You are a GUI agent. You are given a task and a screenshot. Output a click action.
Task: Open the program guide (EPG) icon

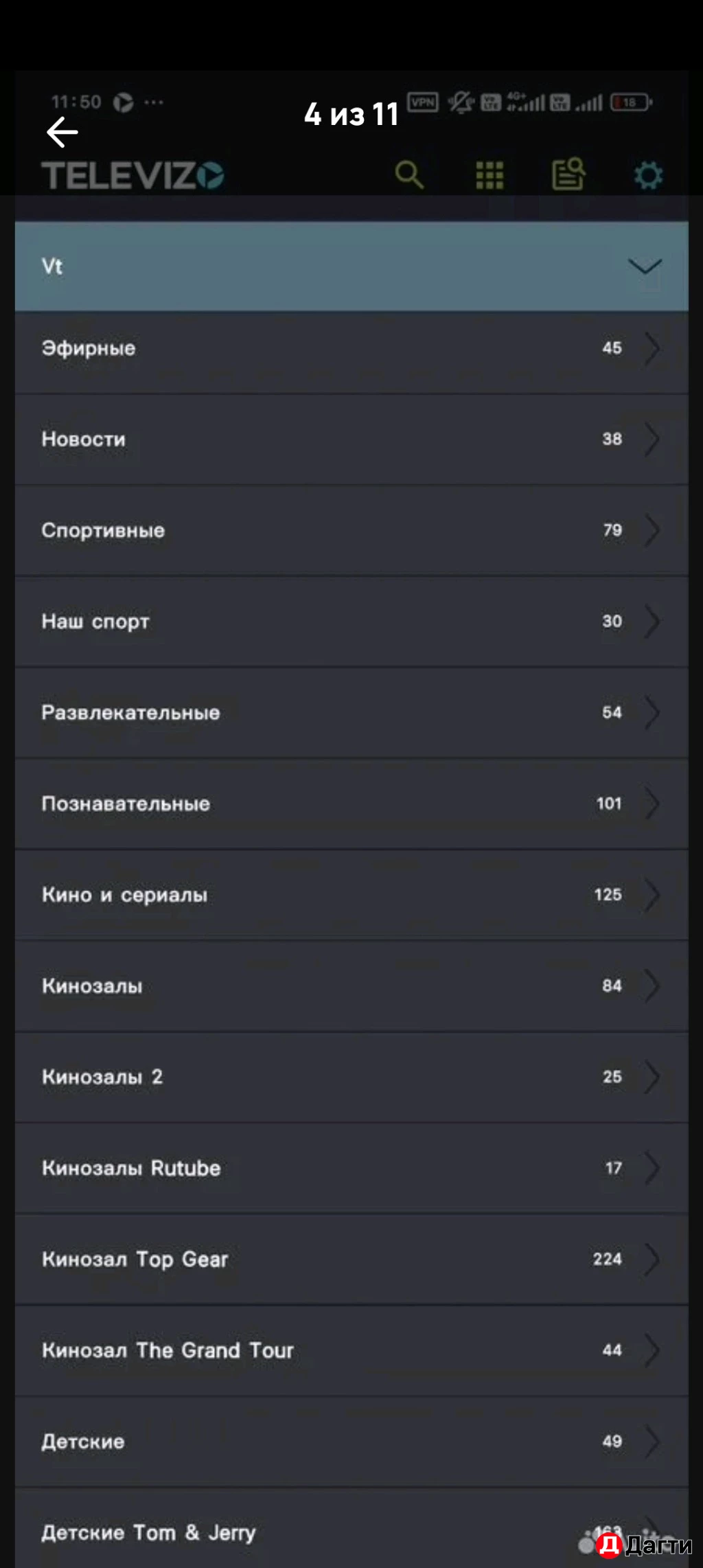(568, 174)
